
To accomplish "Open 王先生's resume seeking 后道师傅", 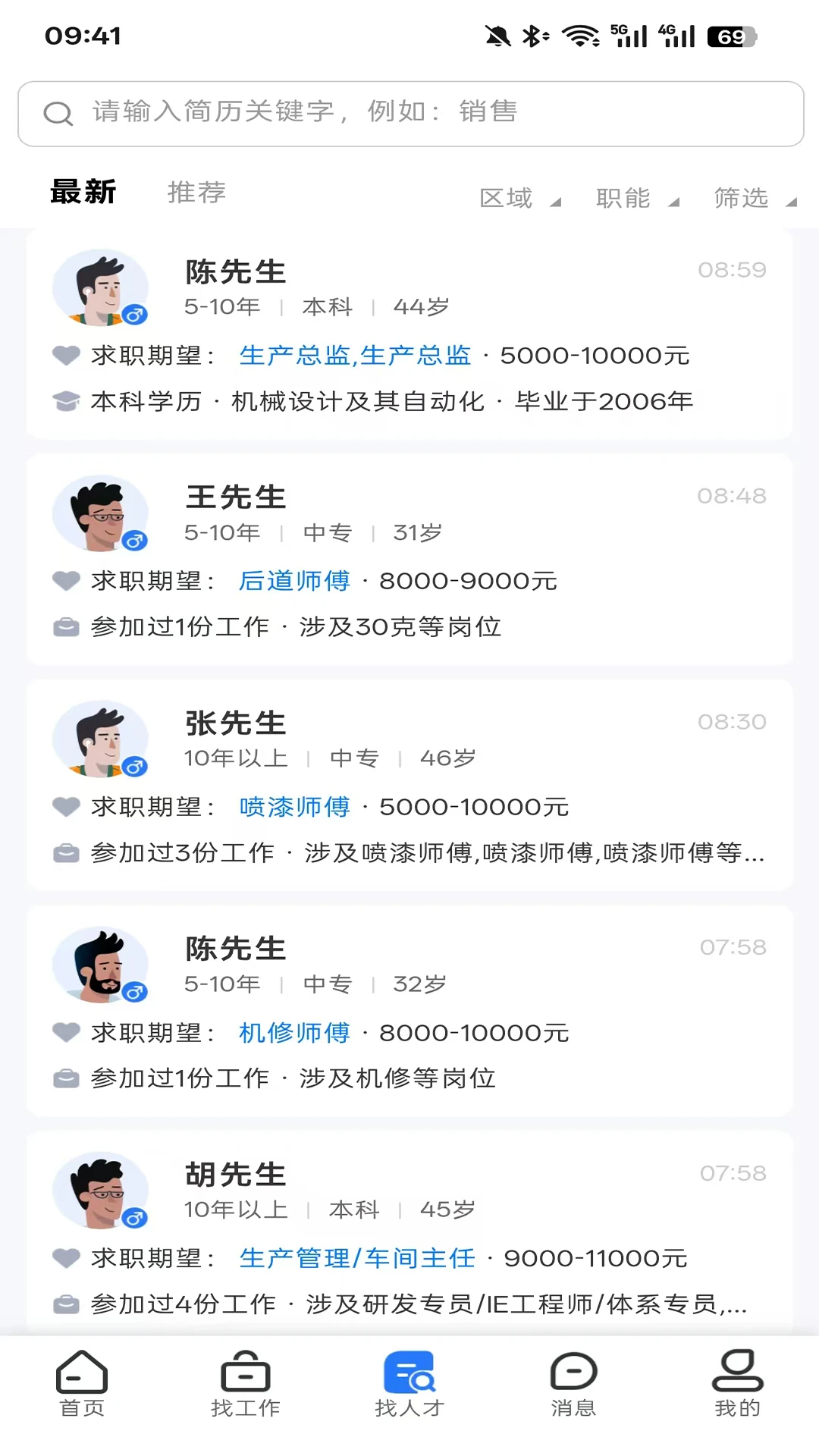I will click(x=409, y=560).
